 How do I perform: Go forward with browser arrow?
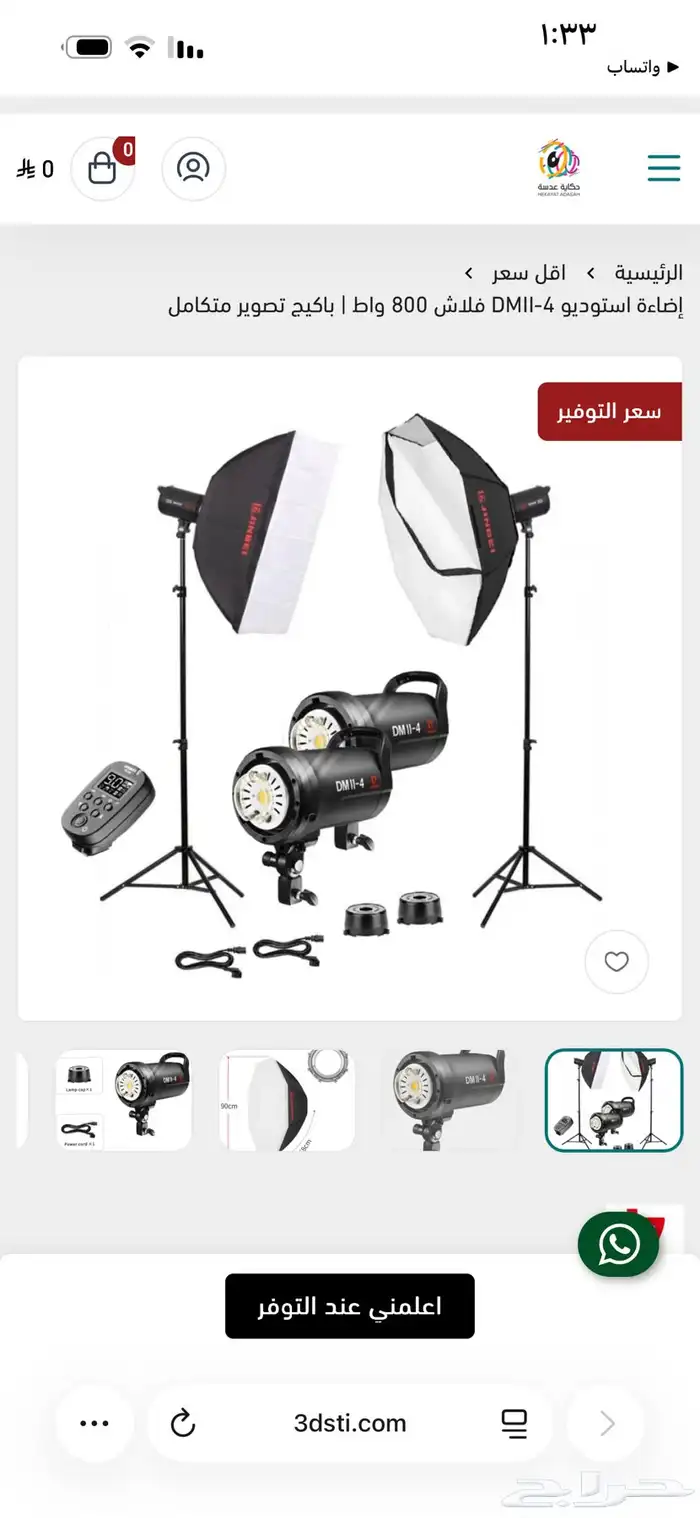607,1423
